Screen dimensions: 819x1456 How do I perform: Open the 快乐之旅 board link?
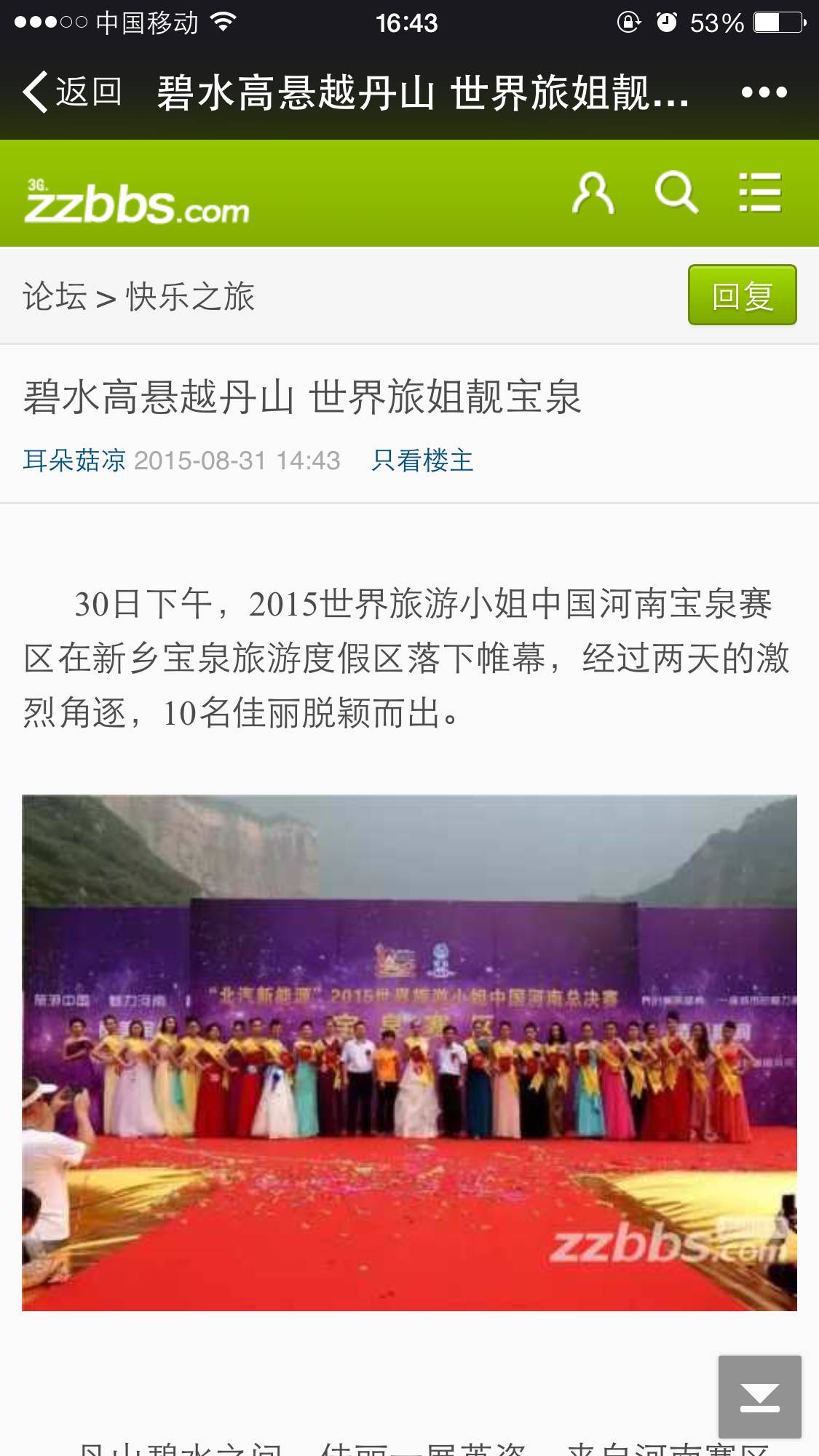point(191,297)
